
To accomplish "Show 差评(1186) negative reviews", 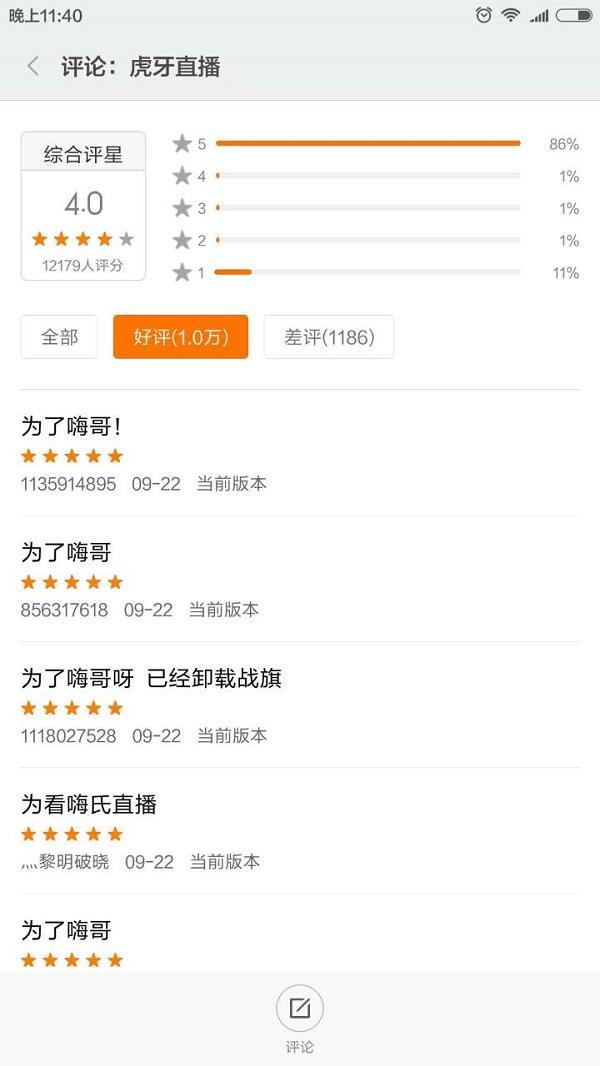I will [x=329, y=337].
